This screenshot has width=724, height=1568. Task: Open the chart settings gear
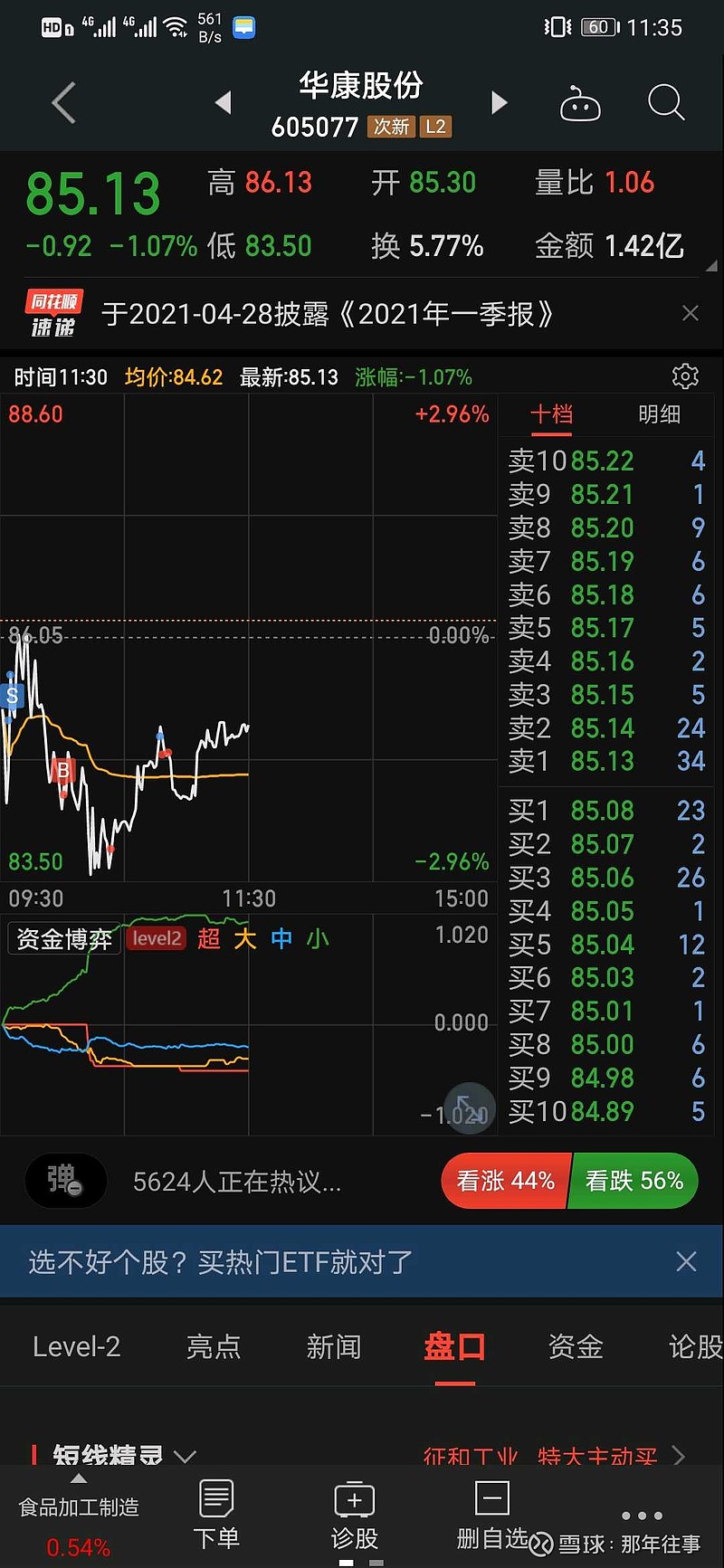tap(685, 376)
